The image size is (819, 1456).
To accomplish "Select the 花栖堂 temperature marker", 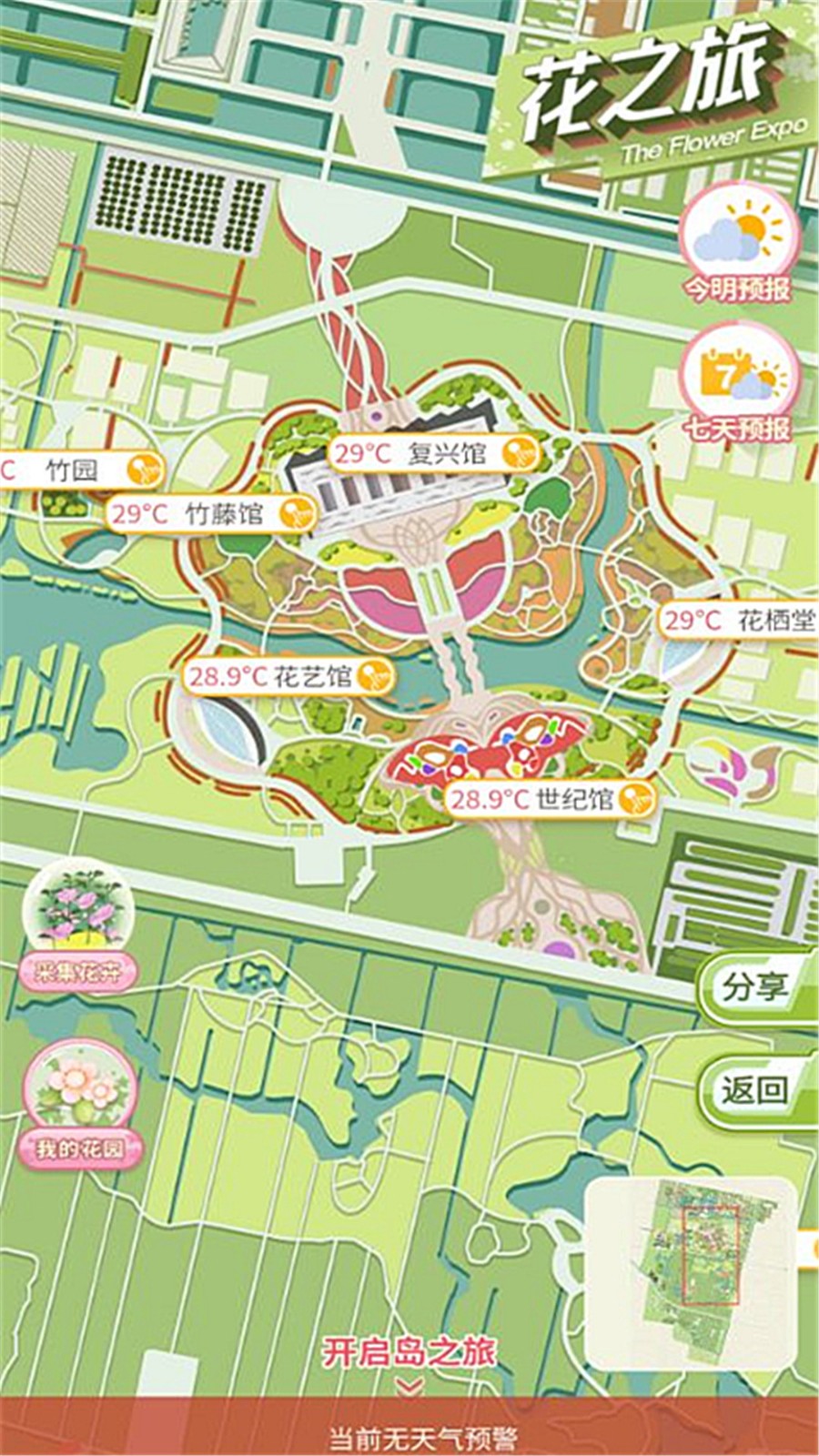I will click(739, 621).
